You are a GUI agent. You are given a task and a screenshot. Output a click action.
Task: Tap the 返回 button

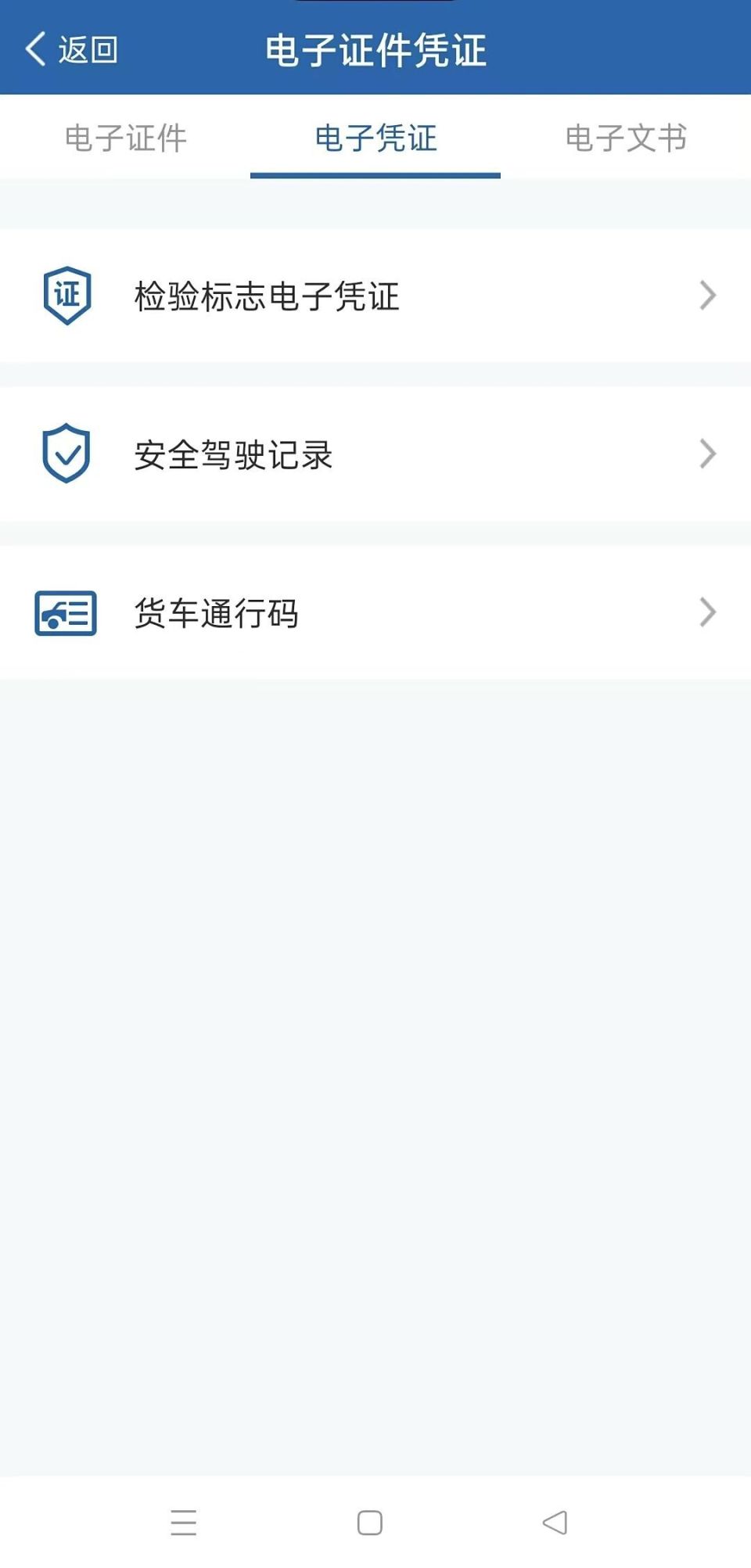tap(69, 48)
